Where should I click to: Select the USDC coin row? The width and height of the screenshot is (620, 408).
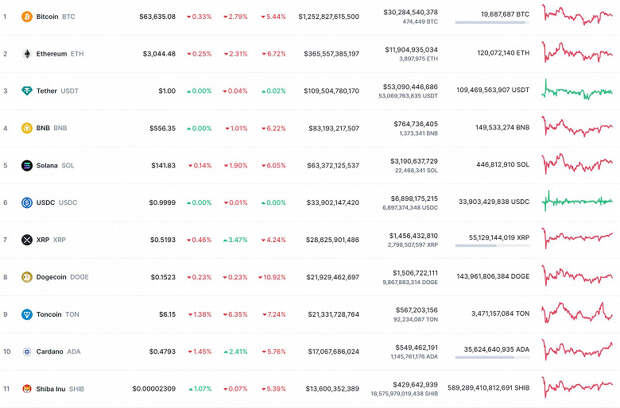(x=45, y=202)
